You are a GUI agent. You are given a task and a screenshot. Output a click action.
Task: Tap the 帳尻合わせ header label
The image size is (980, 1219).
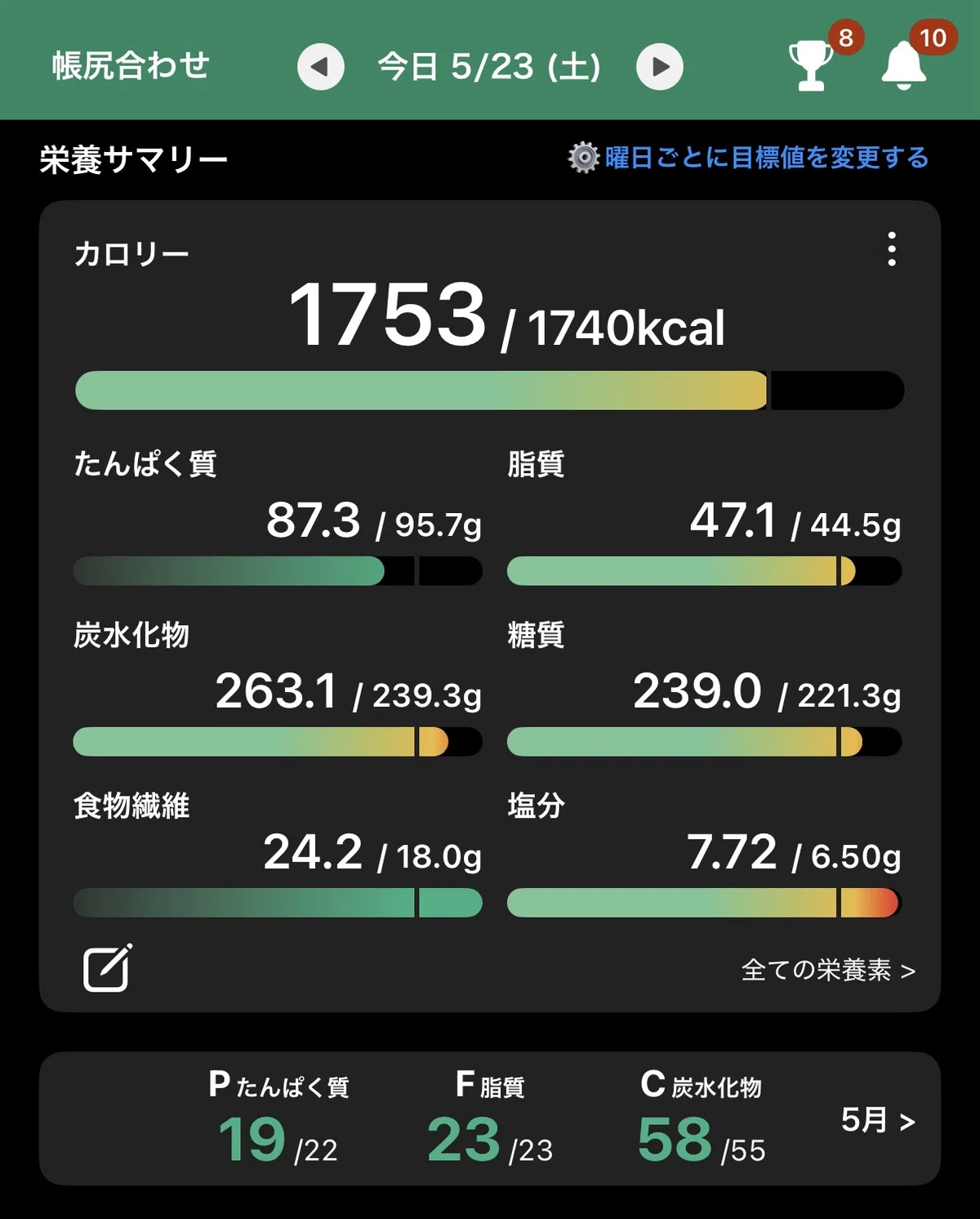[x=131, y=66]
